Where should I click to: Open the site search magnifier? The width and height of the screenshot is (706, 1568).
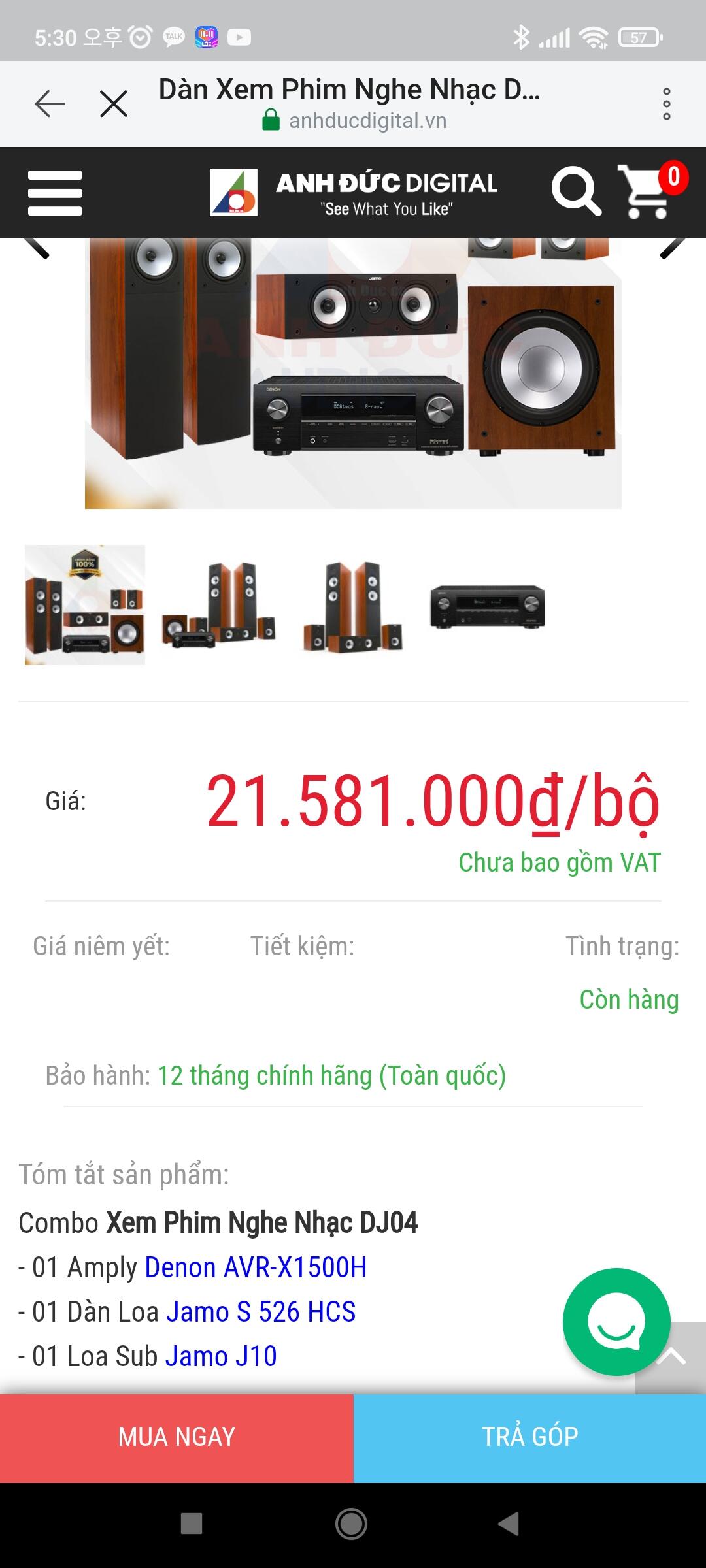click(x=575, y=191)
